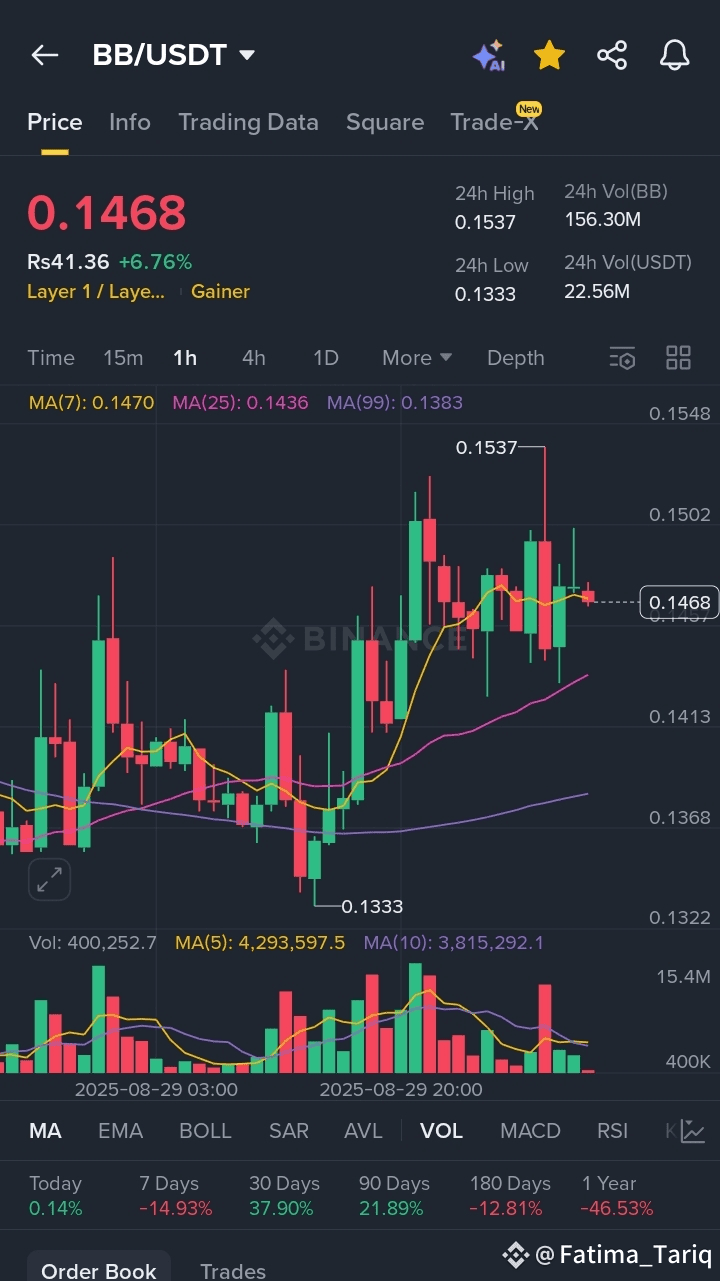Open the AI analysis icon
This screenshot has height=1281, width=720.
pos(489,55)
